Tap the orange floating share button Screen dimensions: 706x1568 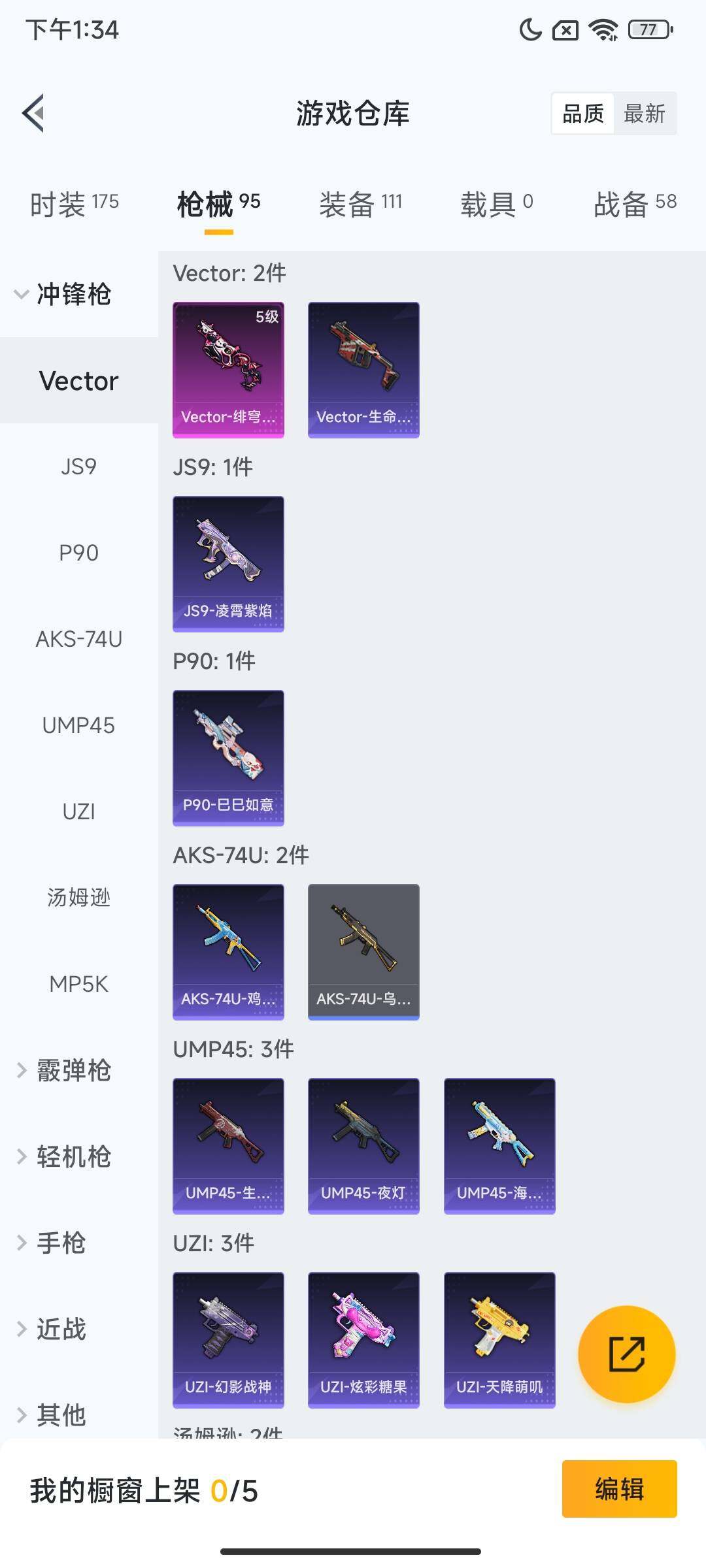point(626,1354)
